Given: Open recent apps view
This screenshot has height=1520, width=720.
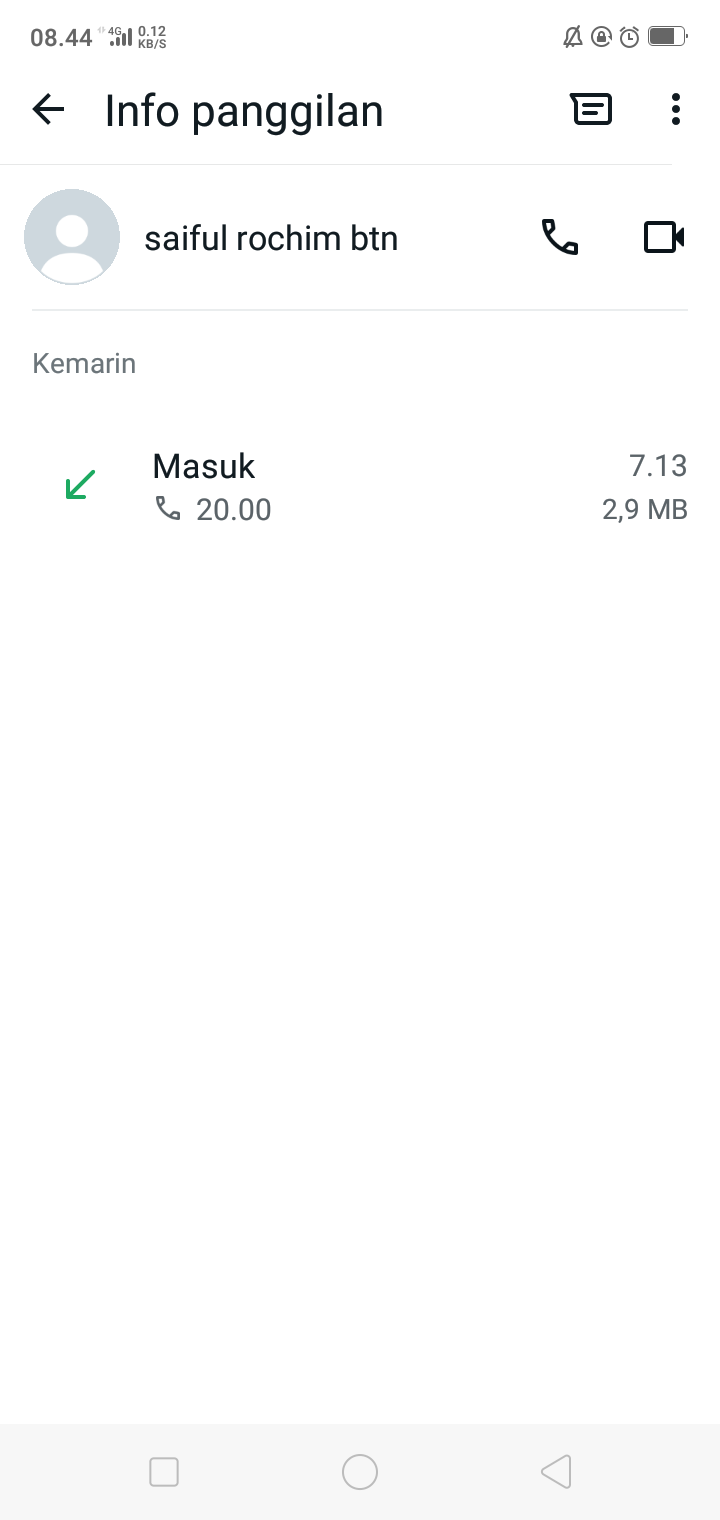Looking at the screenshot, I should [164, 1472].
